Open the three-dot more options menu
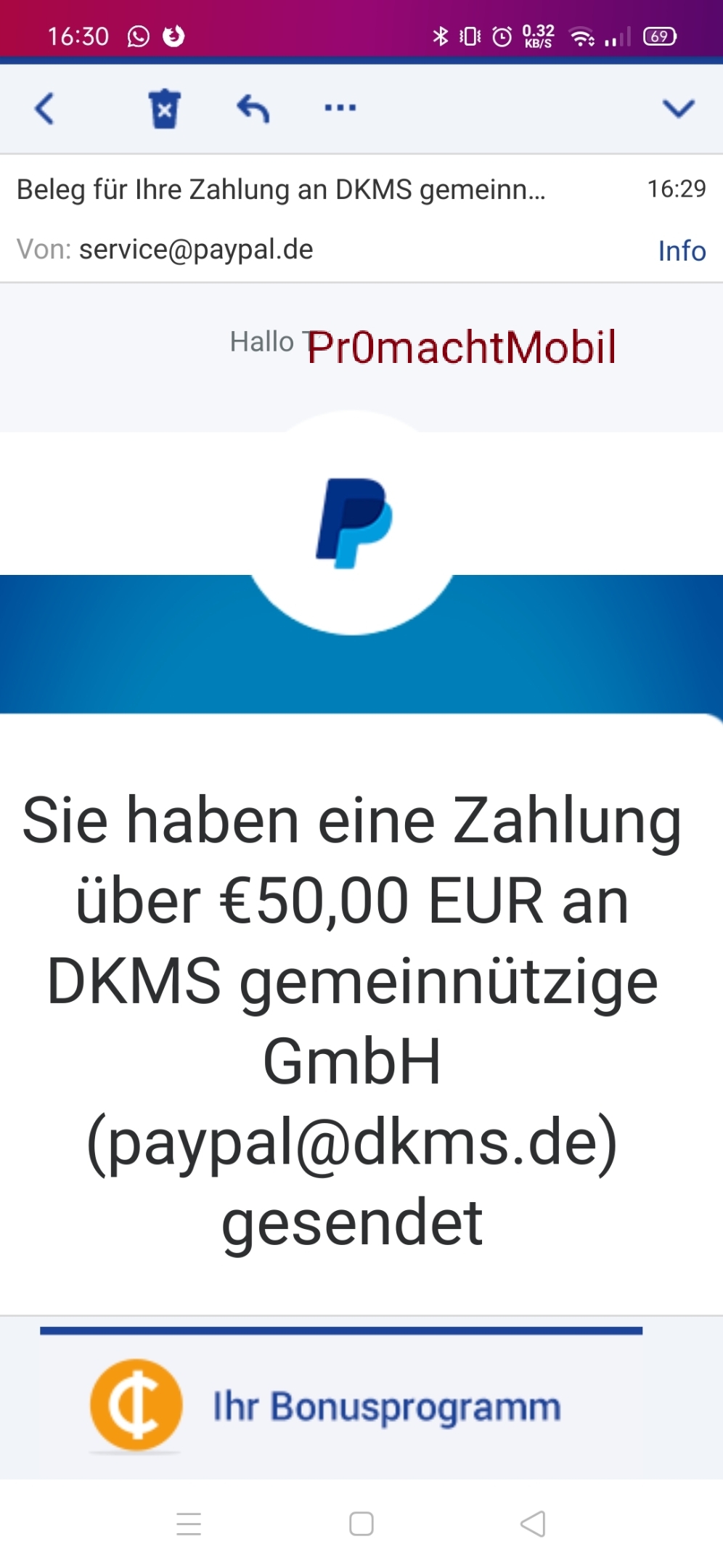Screen dimensions: 723x1568 tap(340, 108)
